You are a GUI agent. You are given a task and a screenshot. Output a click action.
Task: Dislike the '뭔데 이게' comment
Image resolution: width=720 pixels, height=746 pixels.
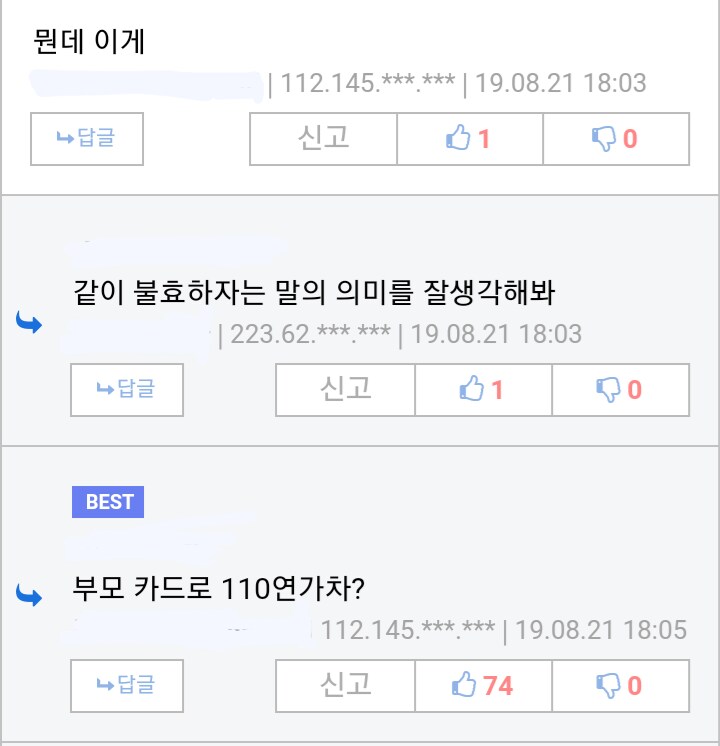click(615, 139)
